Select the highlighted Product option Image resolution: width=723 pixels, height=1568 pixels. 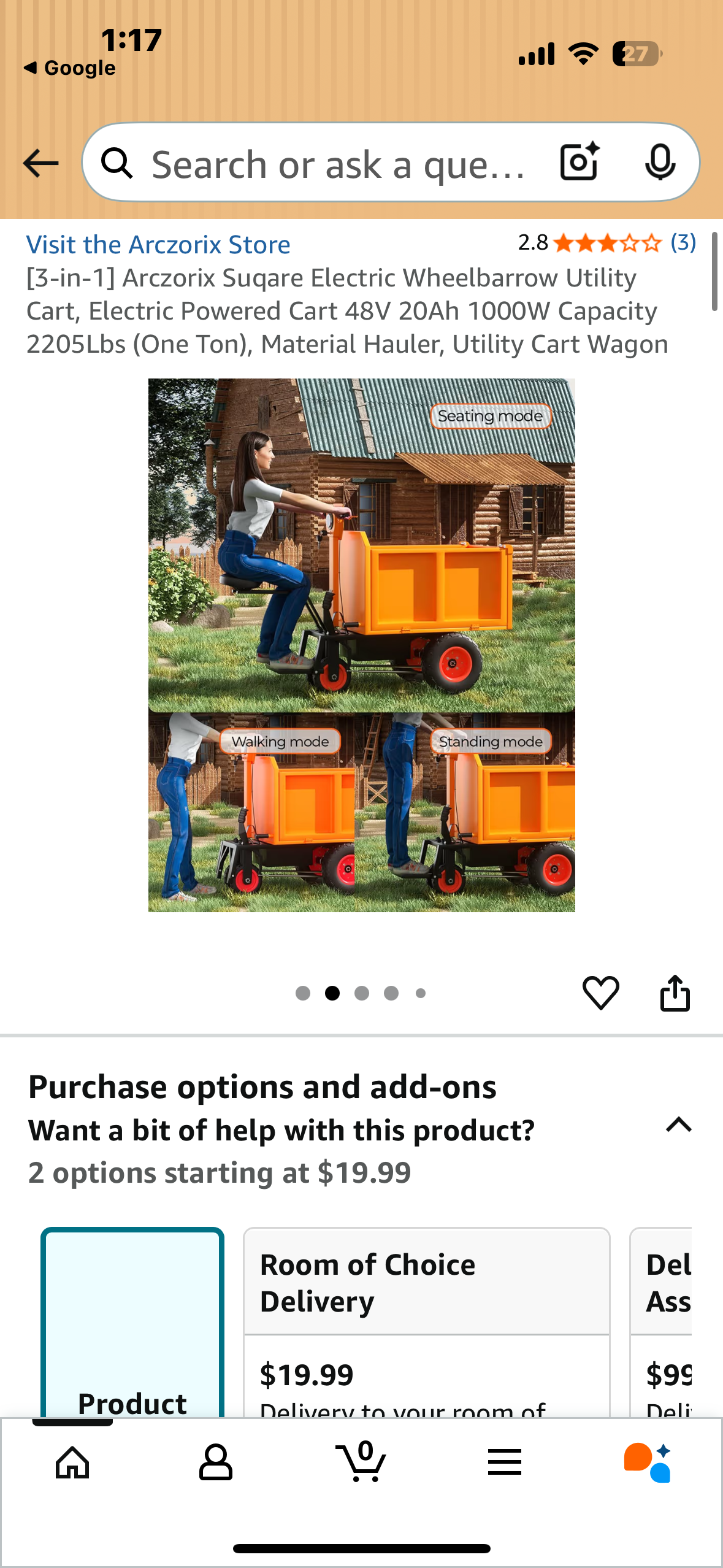[x=132, y=1319]
